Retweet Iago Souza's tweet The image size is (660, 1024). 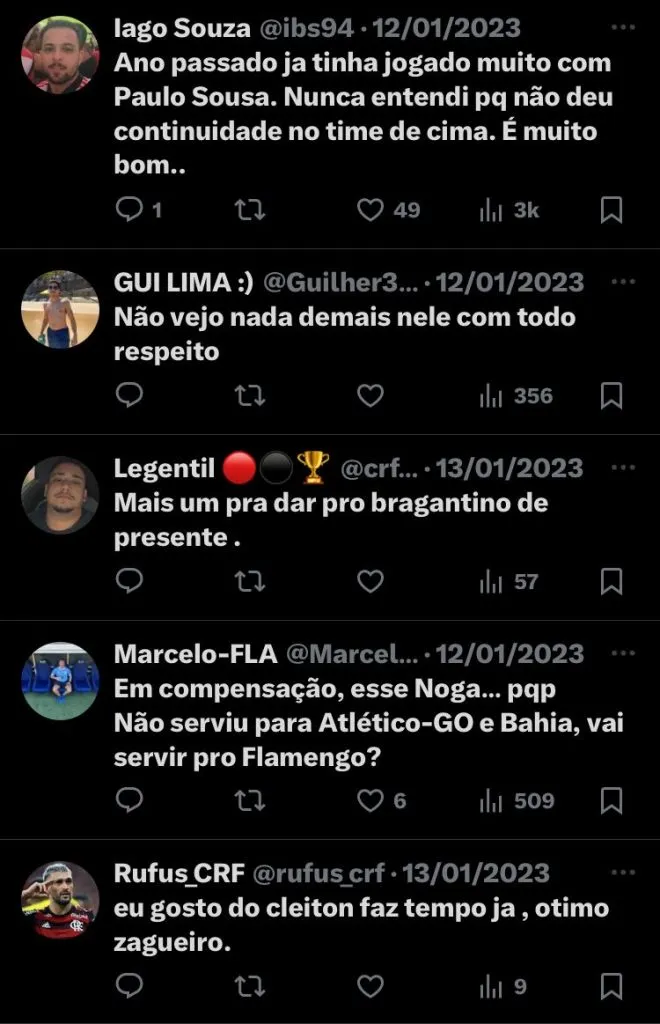[x=249, y=210]
